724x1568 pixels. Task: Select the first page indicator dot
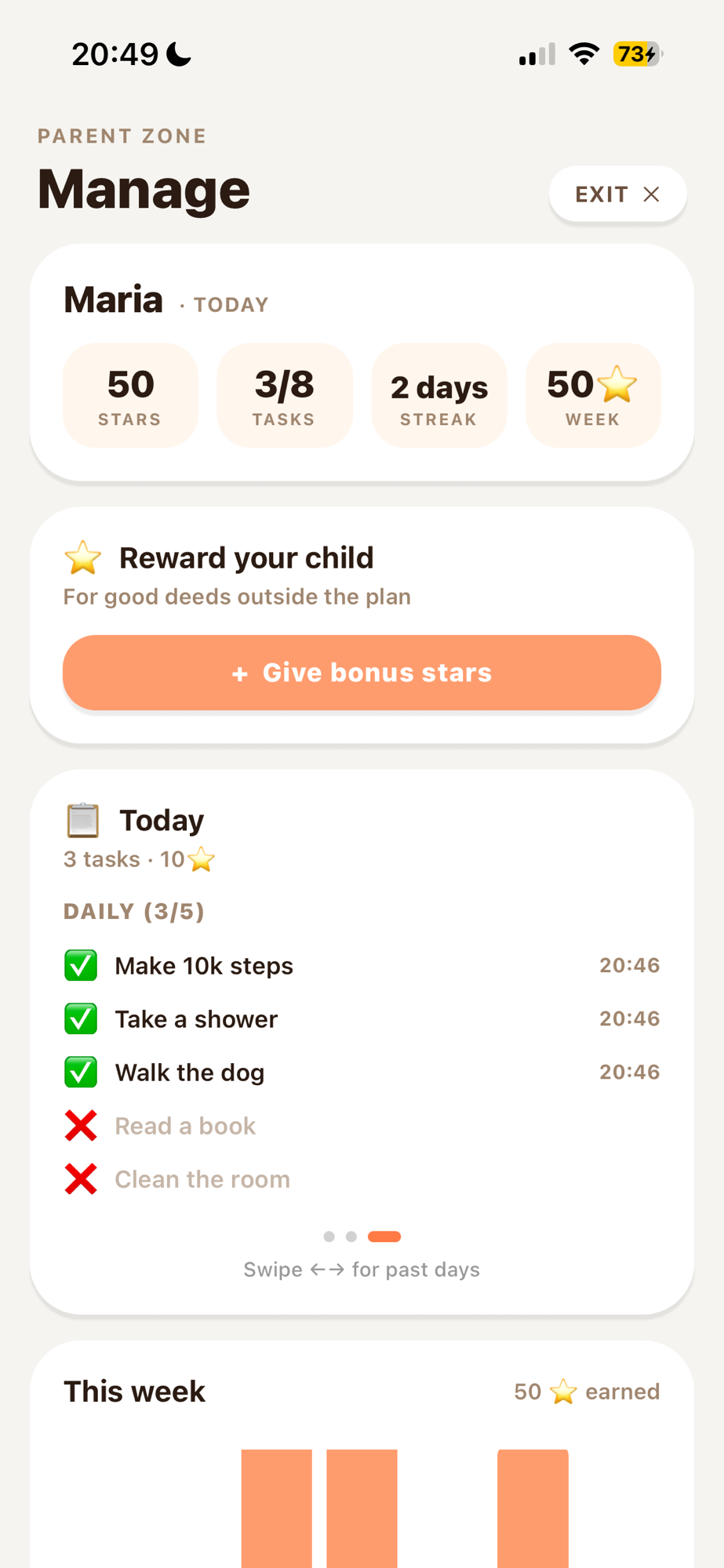click(329, 1236)
